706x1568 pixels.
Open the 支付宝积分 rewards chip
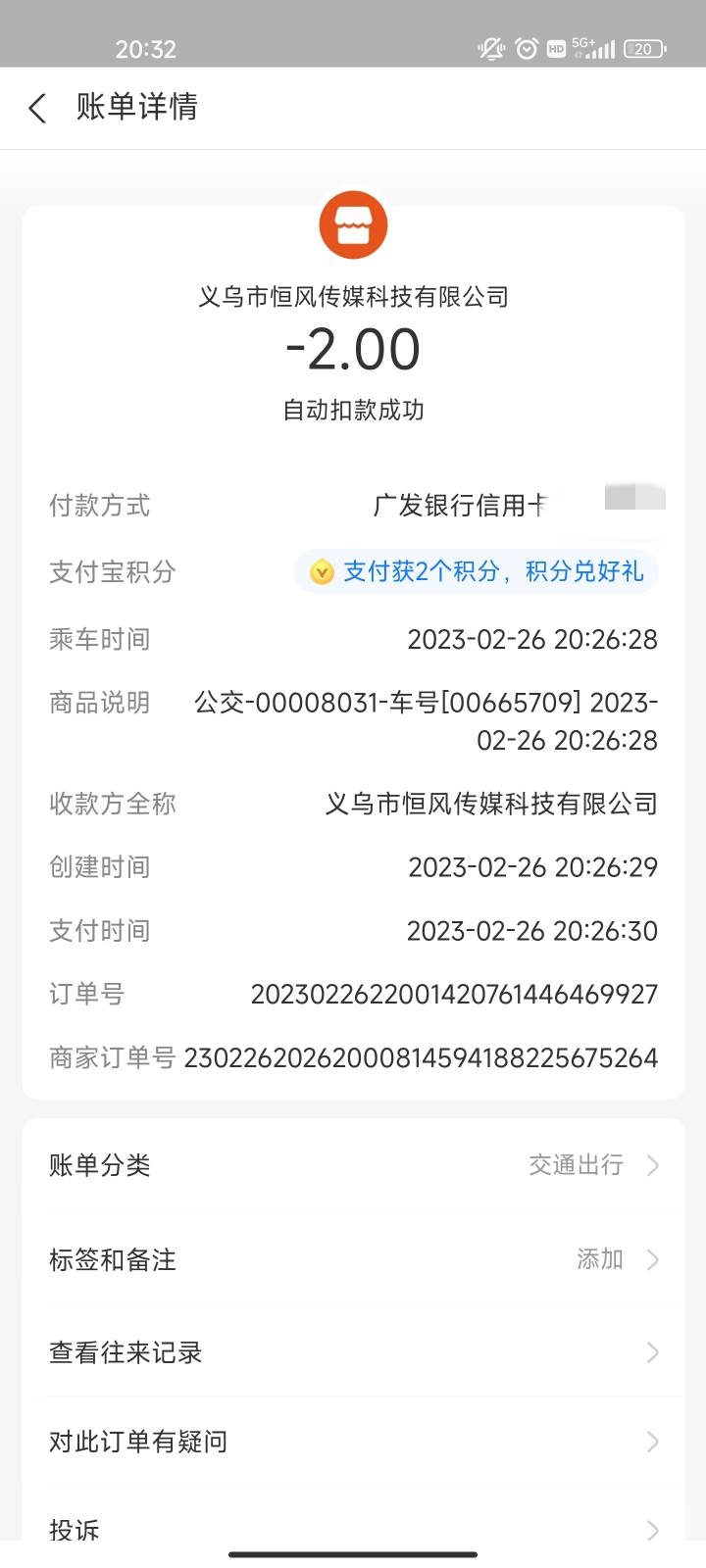point(477,571)
